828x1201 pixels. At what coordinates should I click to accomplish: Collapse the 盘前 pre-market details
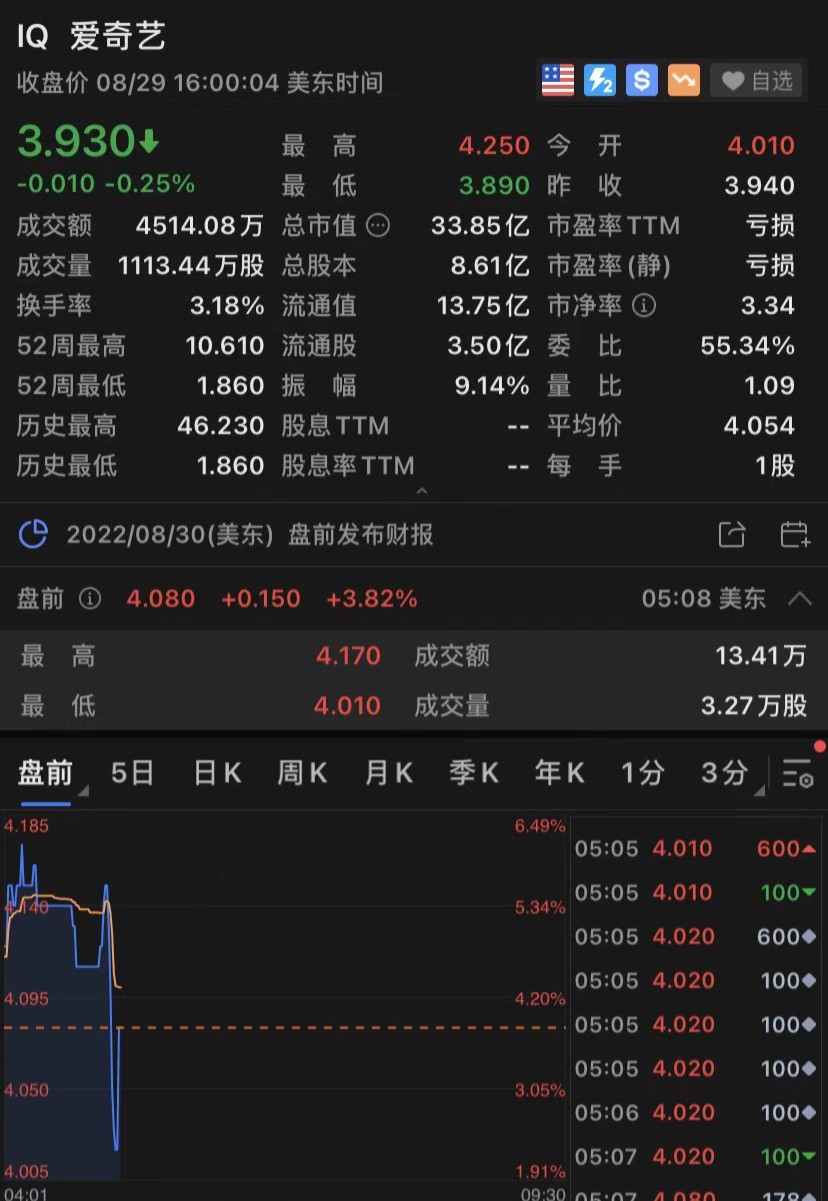pyautogui.click(x=799, y=599)
